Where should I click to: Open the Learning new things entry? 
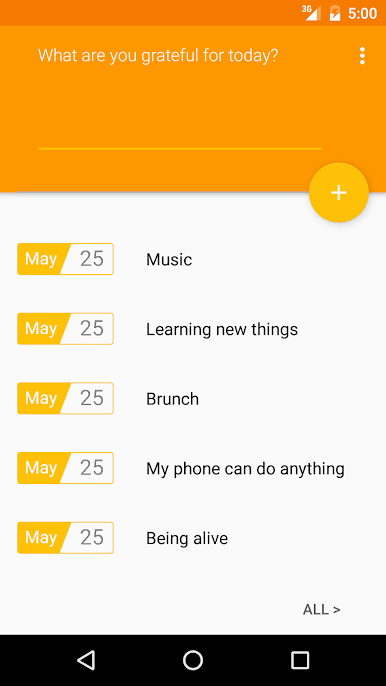pyautogui.click(x=193, y=329)
